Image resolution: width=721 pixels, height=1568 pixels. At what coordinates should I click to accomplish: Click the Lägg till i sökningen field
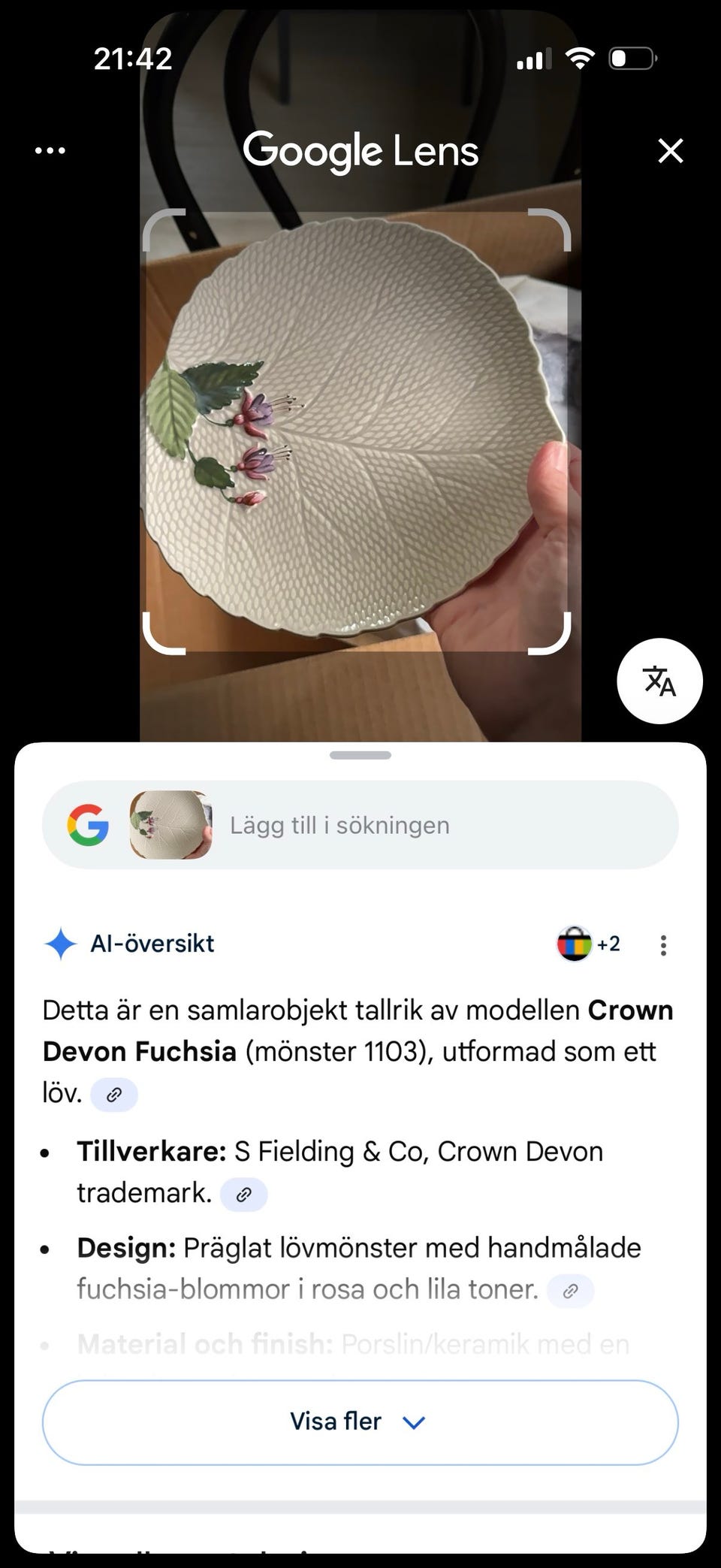click(338, 824)
